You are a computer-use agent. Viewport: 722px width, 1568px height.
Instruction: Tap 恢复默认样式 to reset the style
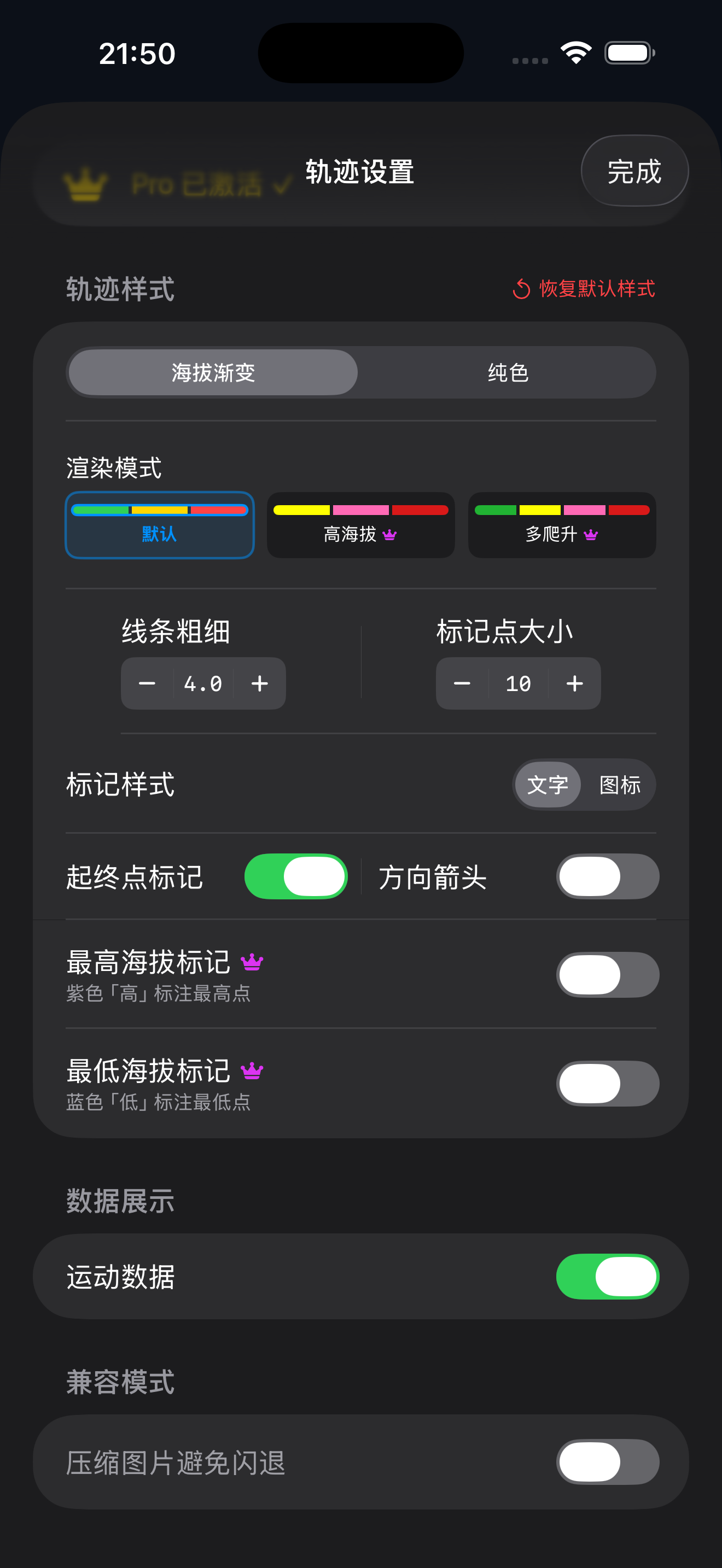[x=584, y=289]
